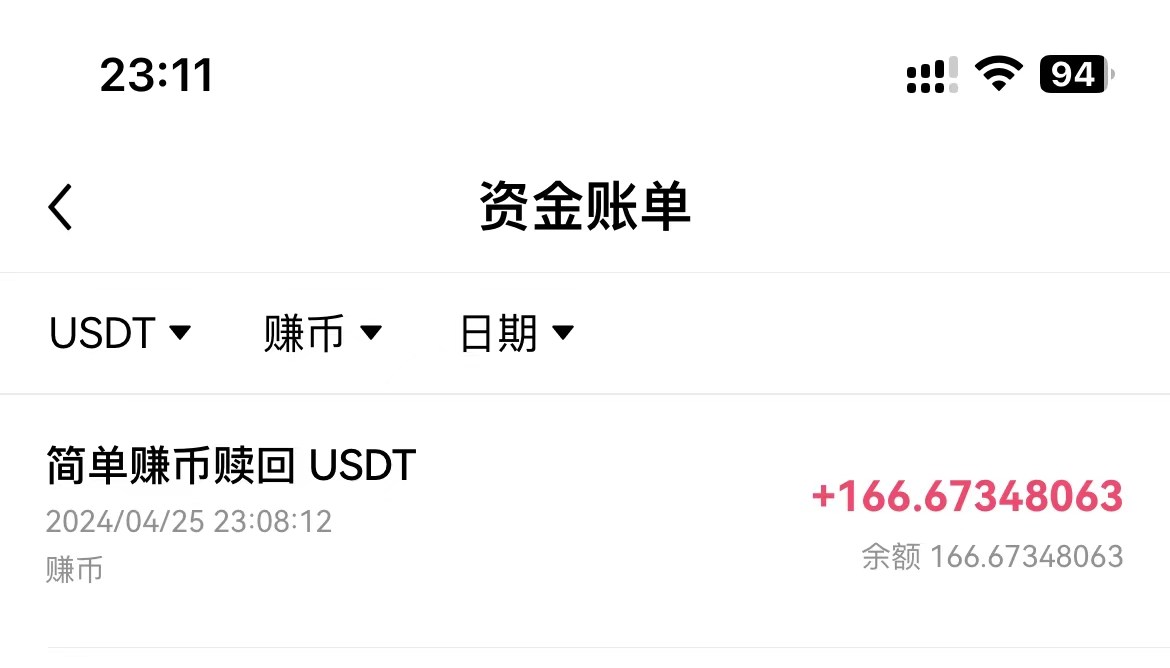Expand the 赚币 type filter
Image resolution: width=1170 pixels, height=668 pixels.
point(322,333)
